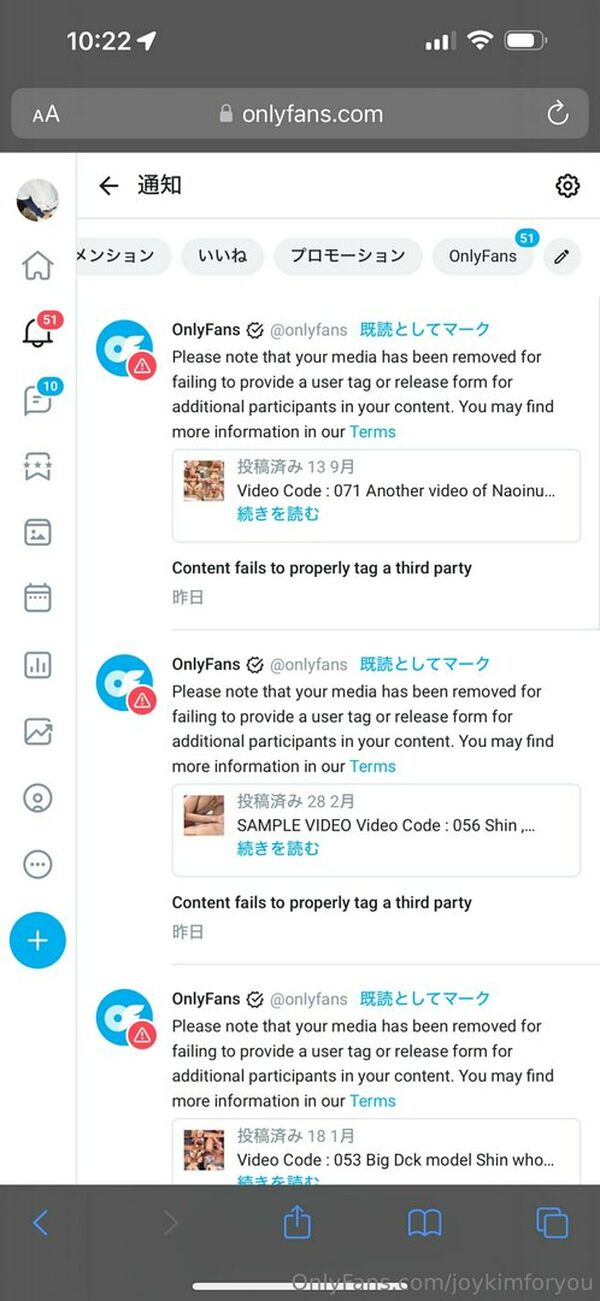Viewport: 600px width, 1301px height.
Task: Open Safari bookmarks
Action: 425,1222
